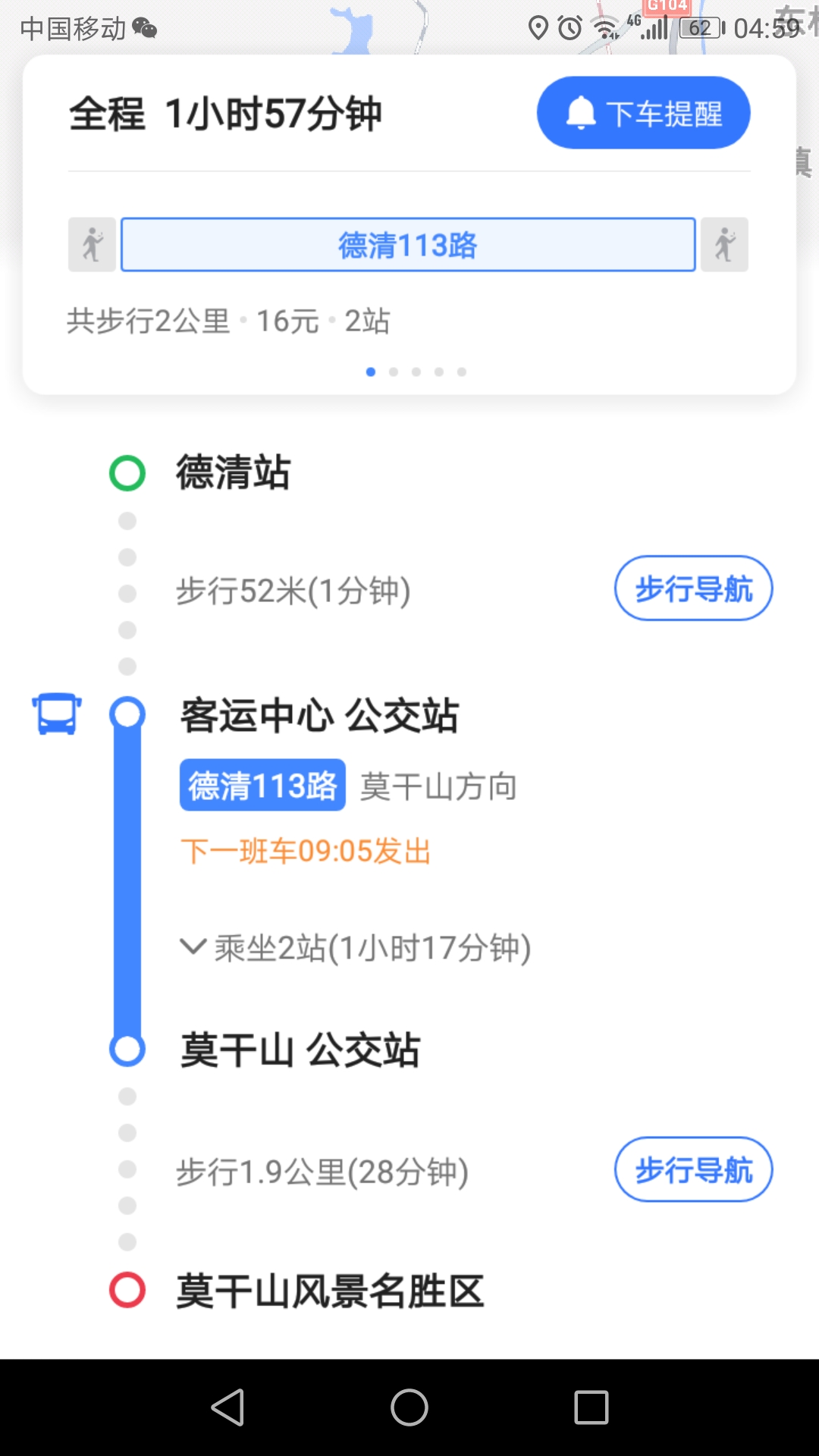819x1456 pixels.
Task: Tap the first walking segment icon
Action: (92, 245)
